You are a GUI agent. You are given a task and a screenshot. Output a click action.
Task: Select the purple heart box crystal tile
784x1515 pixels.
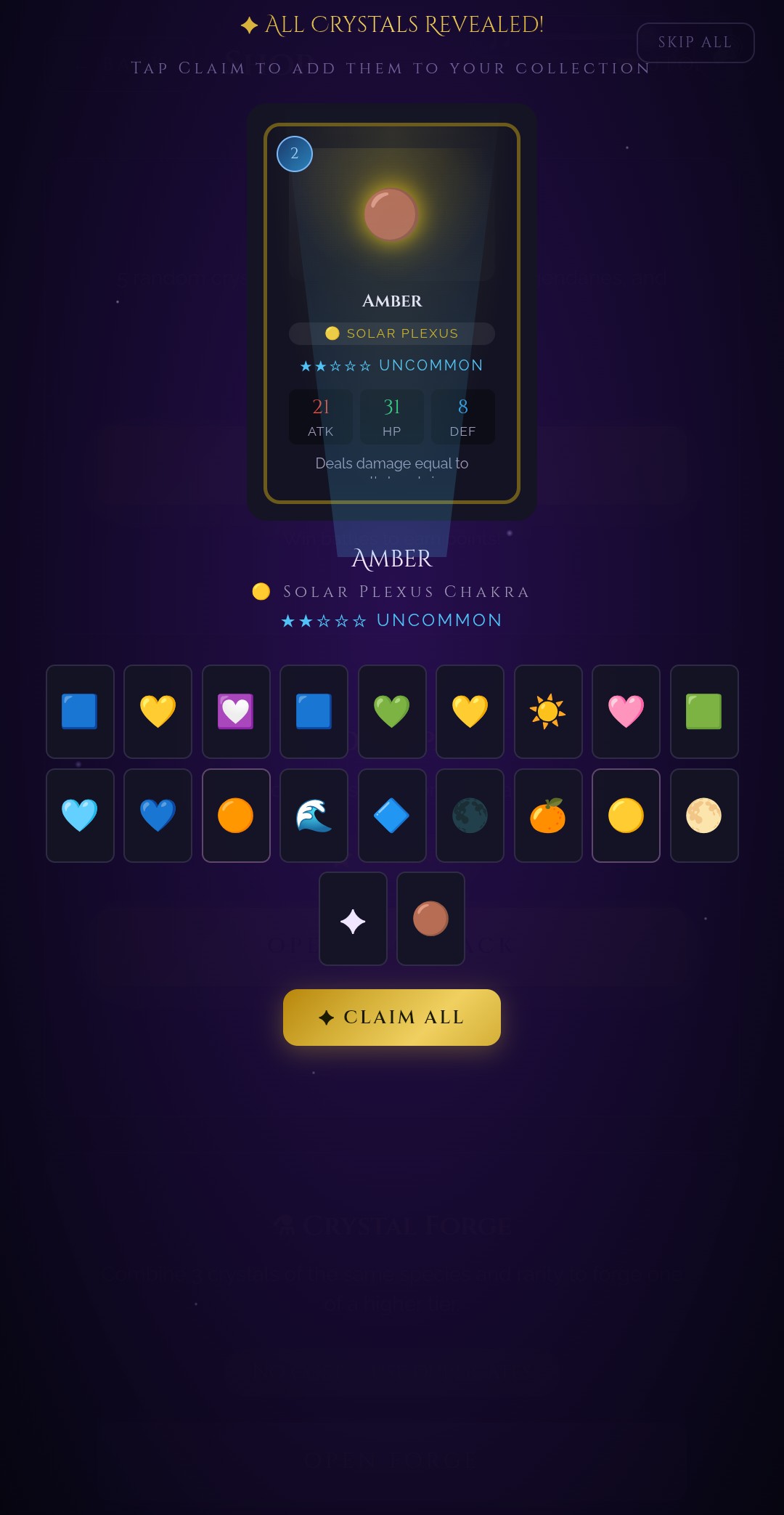[x=236, y=711]
